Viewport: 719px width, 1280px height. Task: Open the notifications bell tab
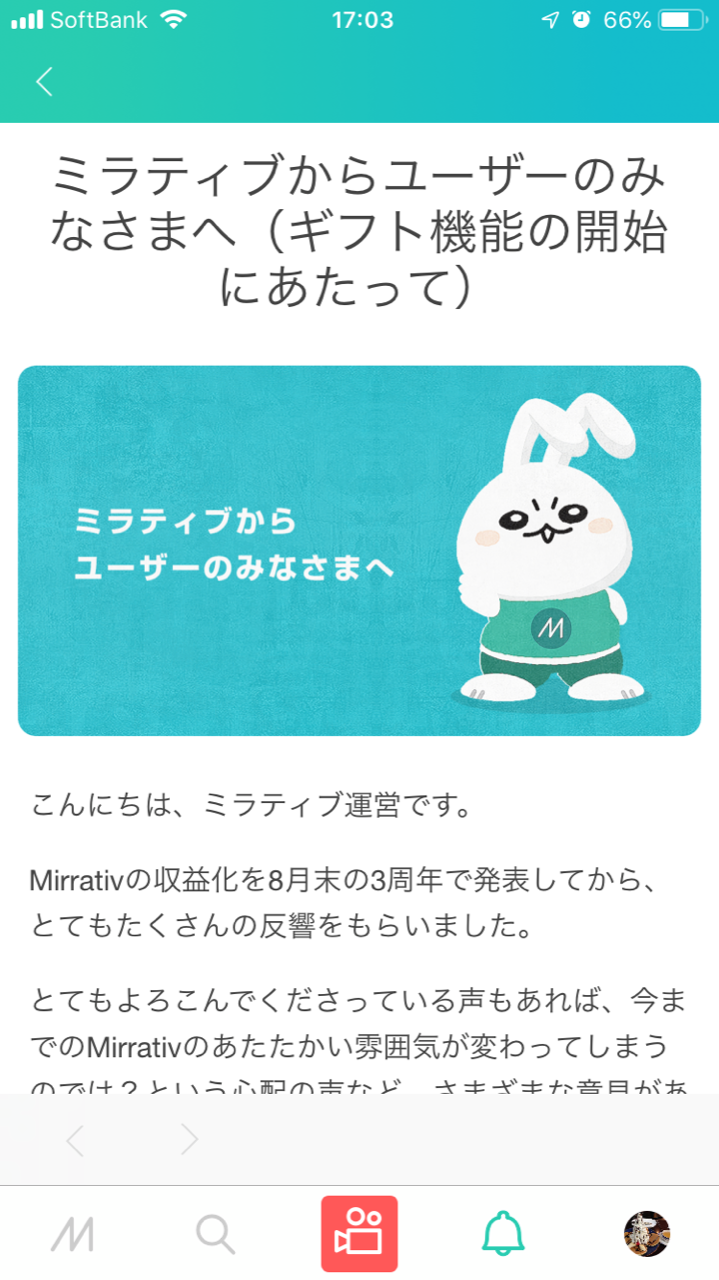[503, 1234]
